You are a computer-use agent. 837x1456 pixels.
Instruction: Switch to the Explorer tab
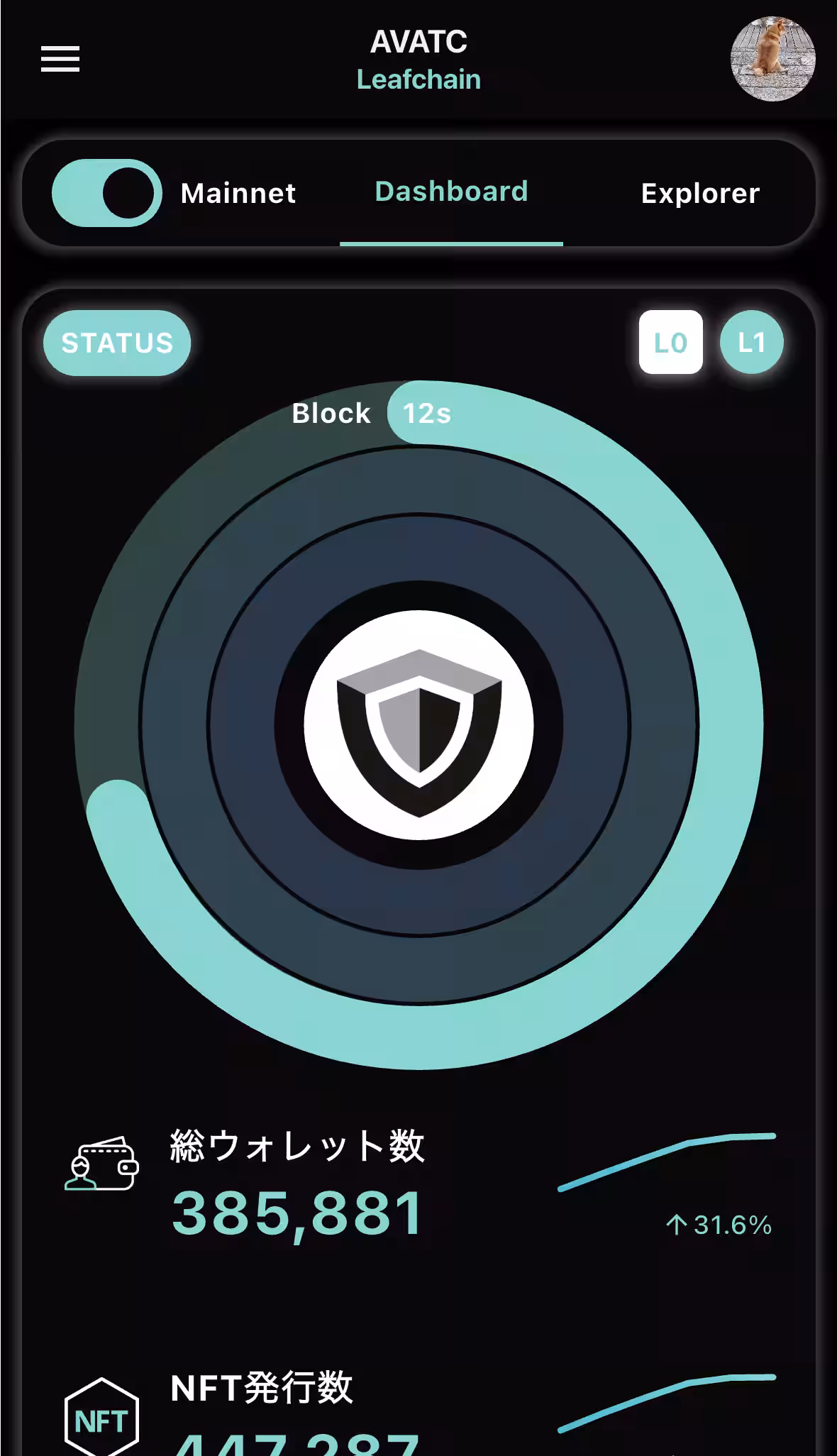coord(700,193)
